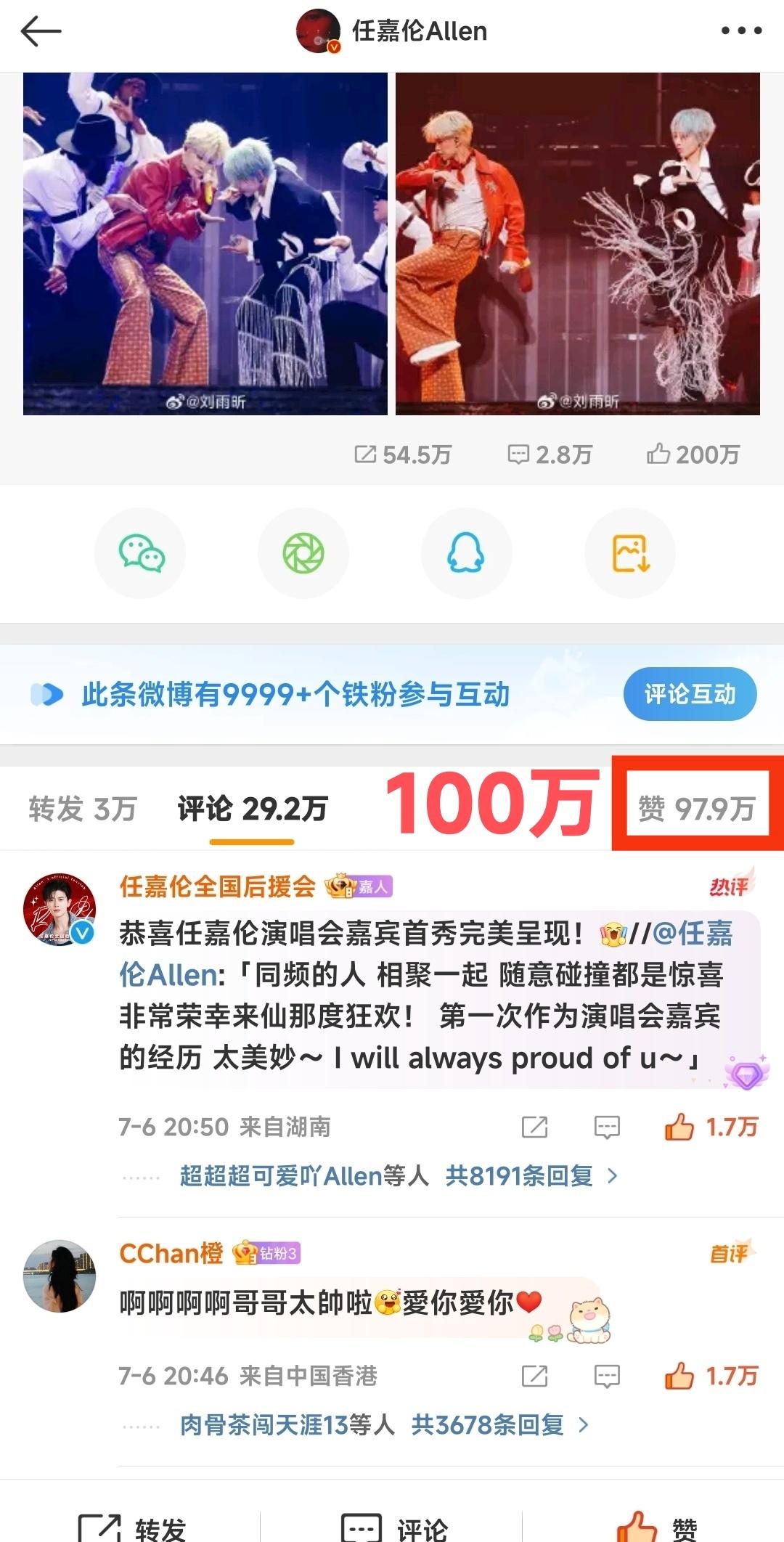
Task: Share to WeChat Moments
Action: click(303, 553)
